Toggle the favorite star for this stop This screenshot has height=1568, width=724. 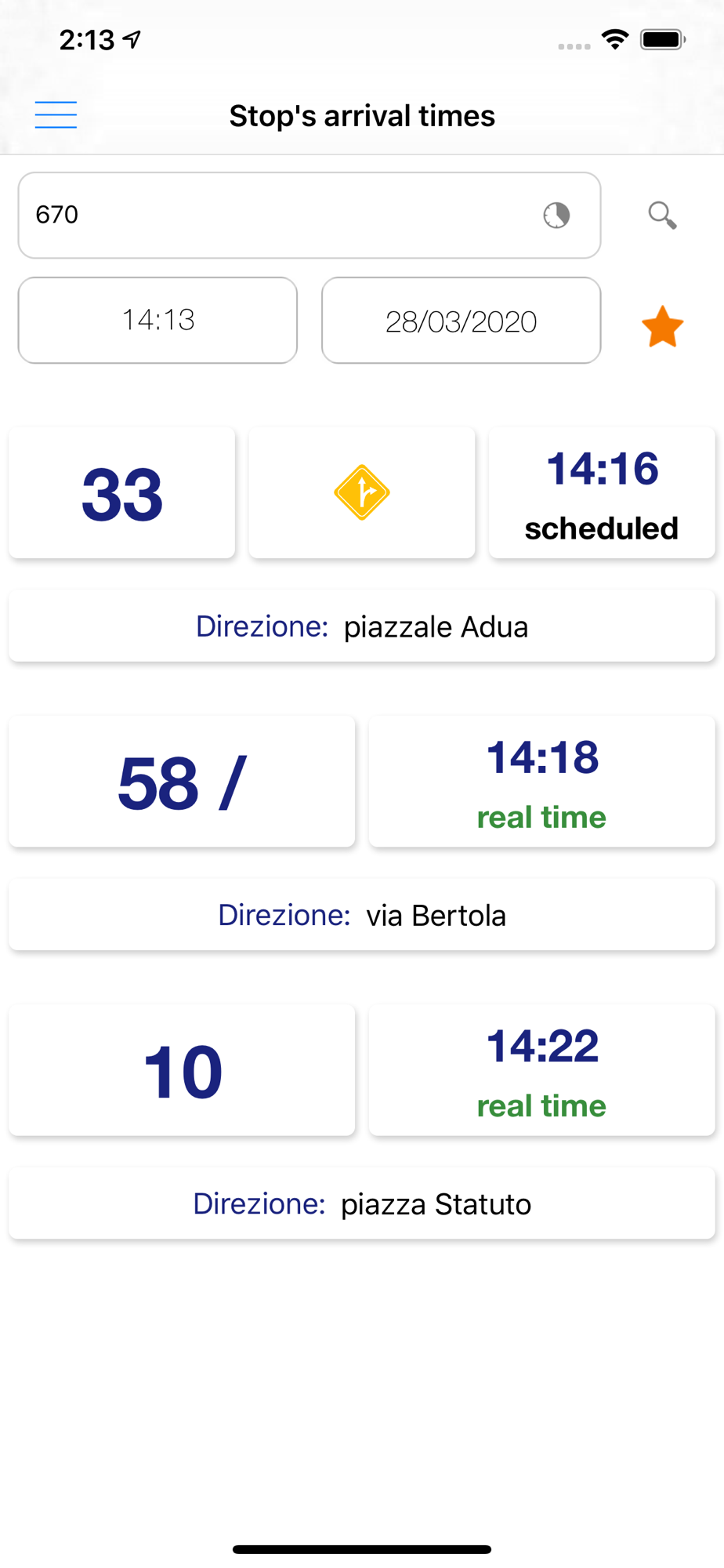tap(663, 326)
